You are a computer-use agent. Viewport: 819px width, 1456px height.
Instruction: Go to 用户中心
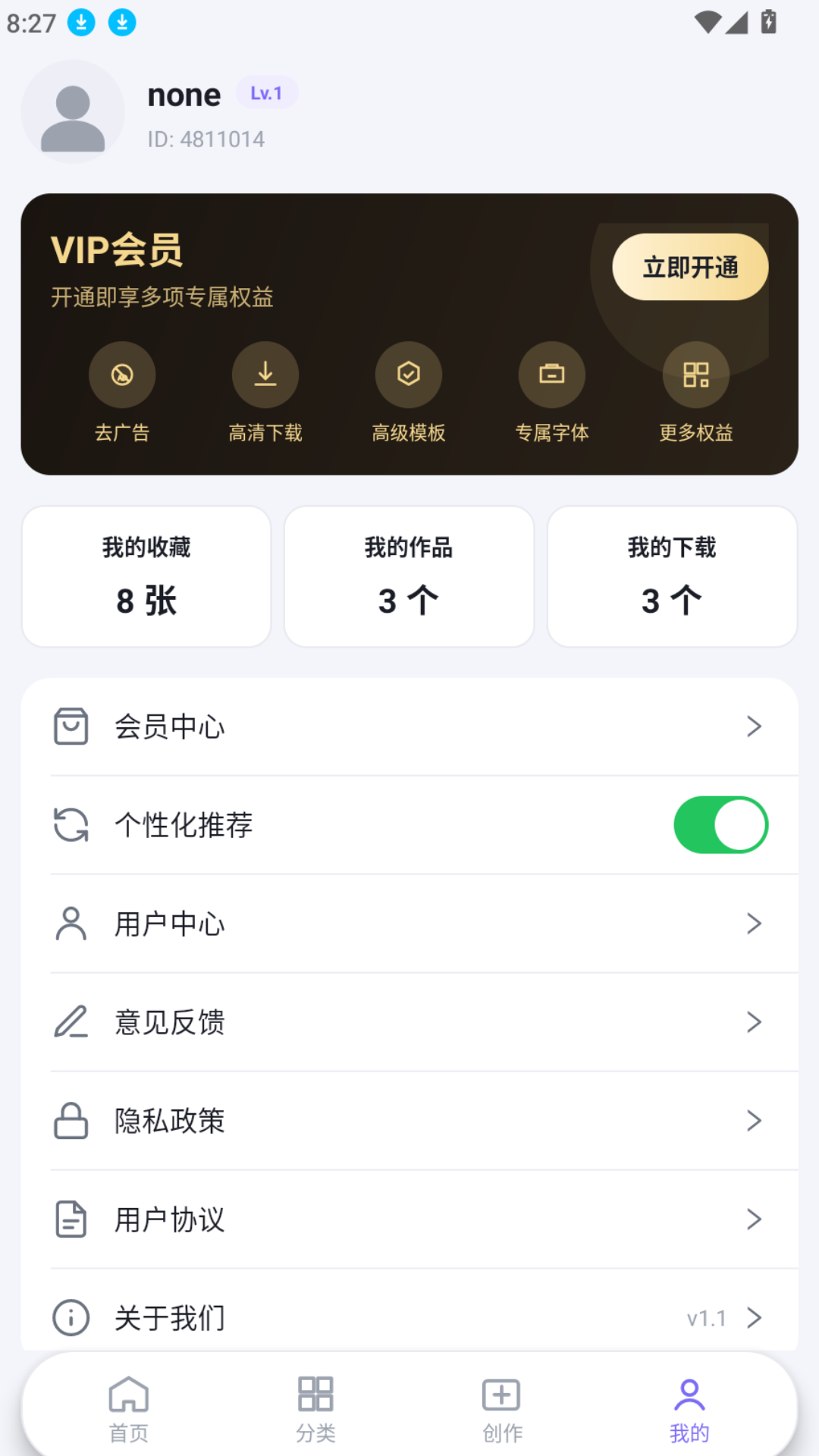409,924
